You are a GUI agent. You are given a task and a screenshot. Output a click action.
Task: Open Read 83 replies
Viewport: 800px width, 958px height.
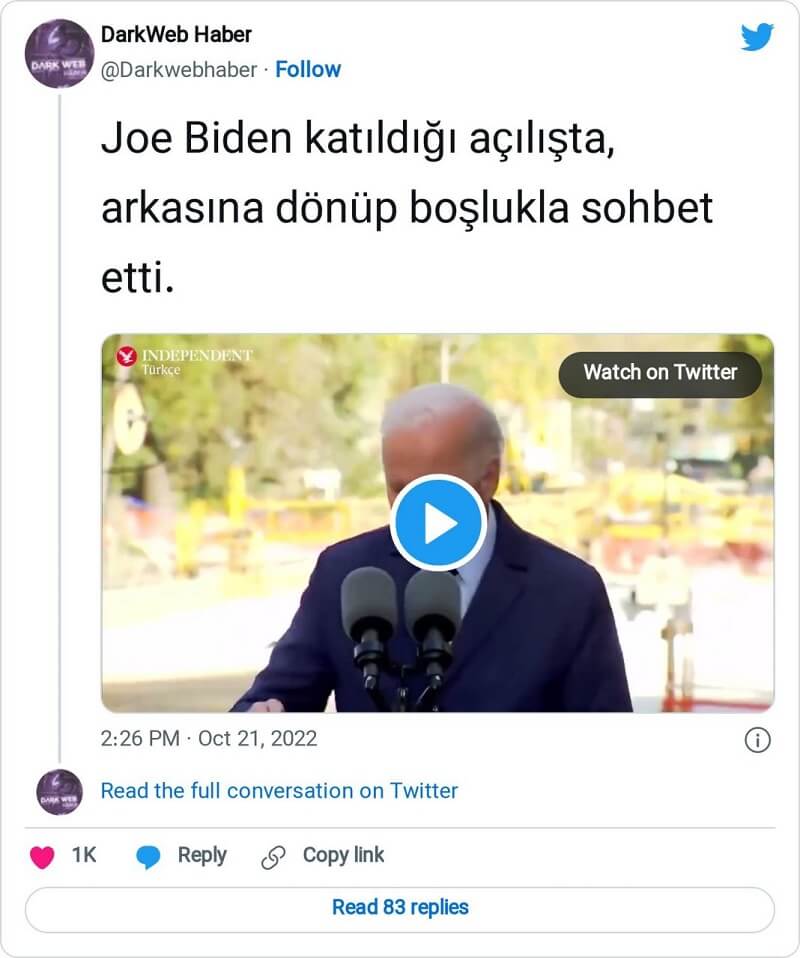400,908
